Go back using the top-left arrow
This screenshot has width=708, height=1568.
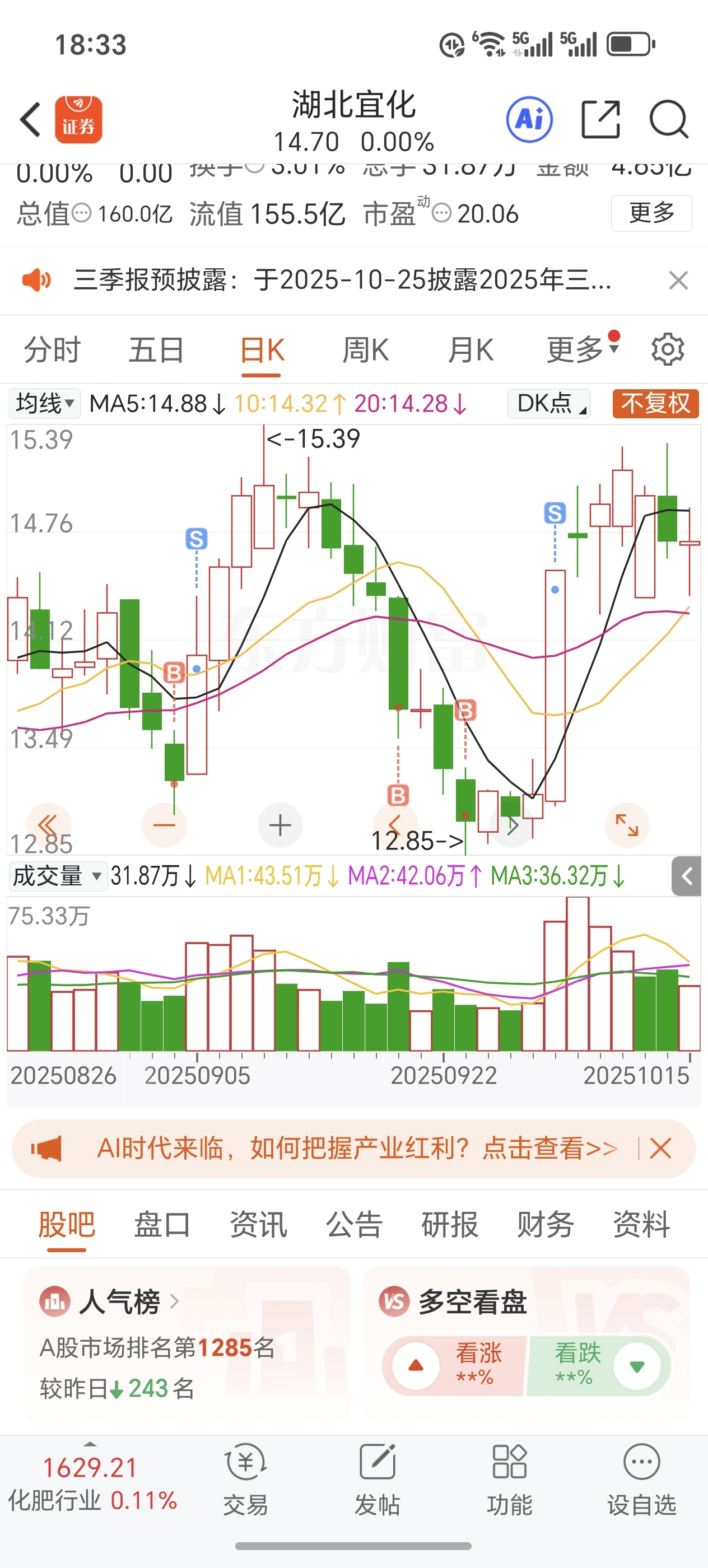pos(30,119)
